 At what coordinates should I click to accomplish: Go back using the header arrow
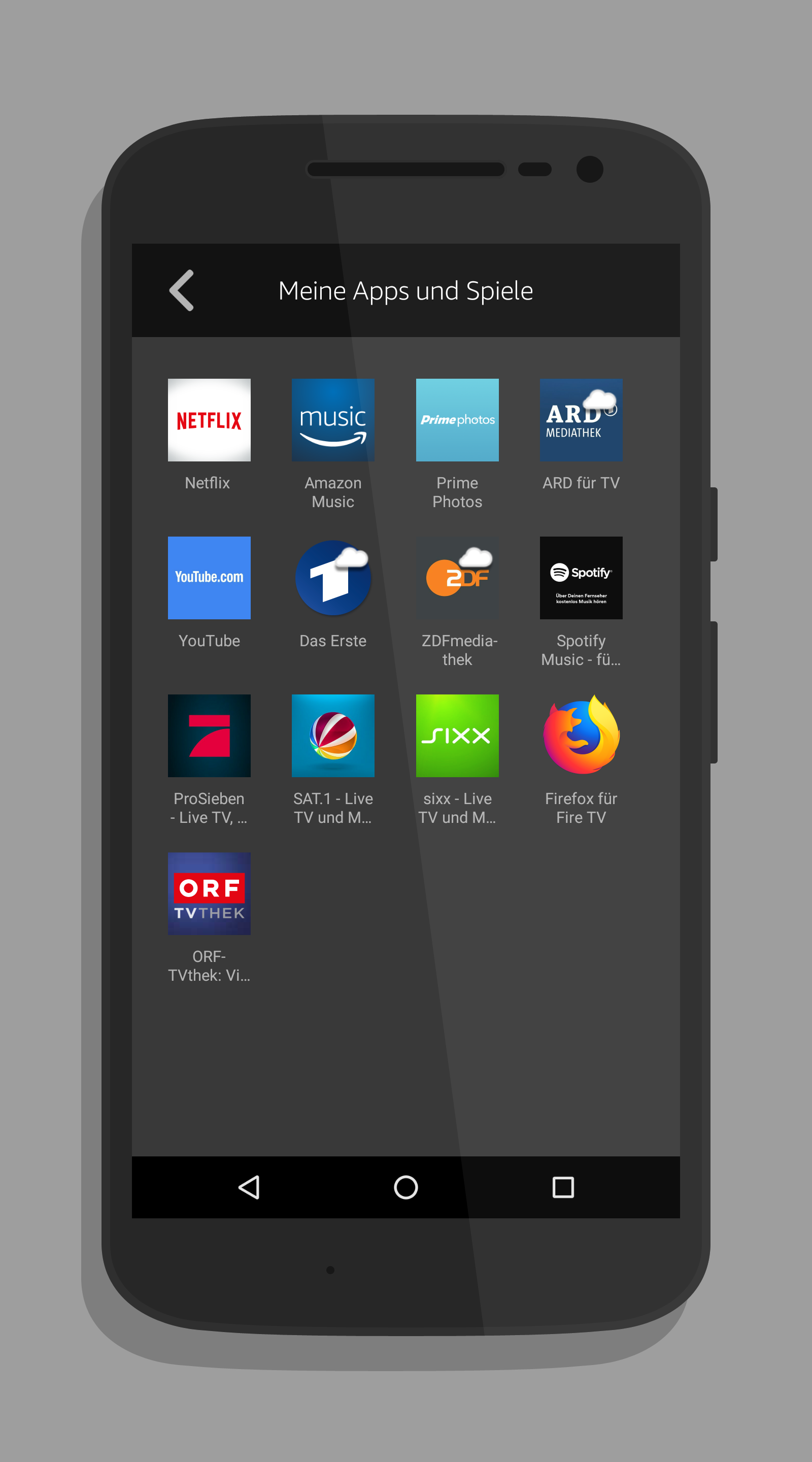[182, 290]
